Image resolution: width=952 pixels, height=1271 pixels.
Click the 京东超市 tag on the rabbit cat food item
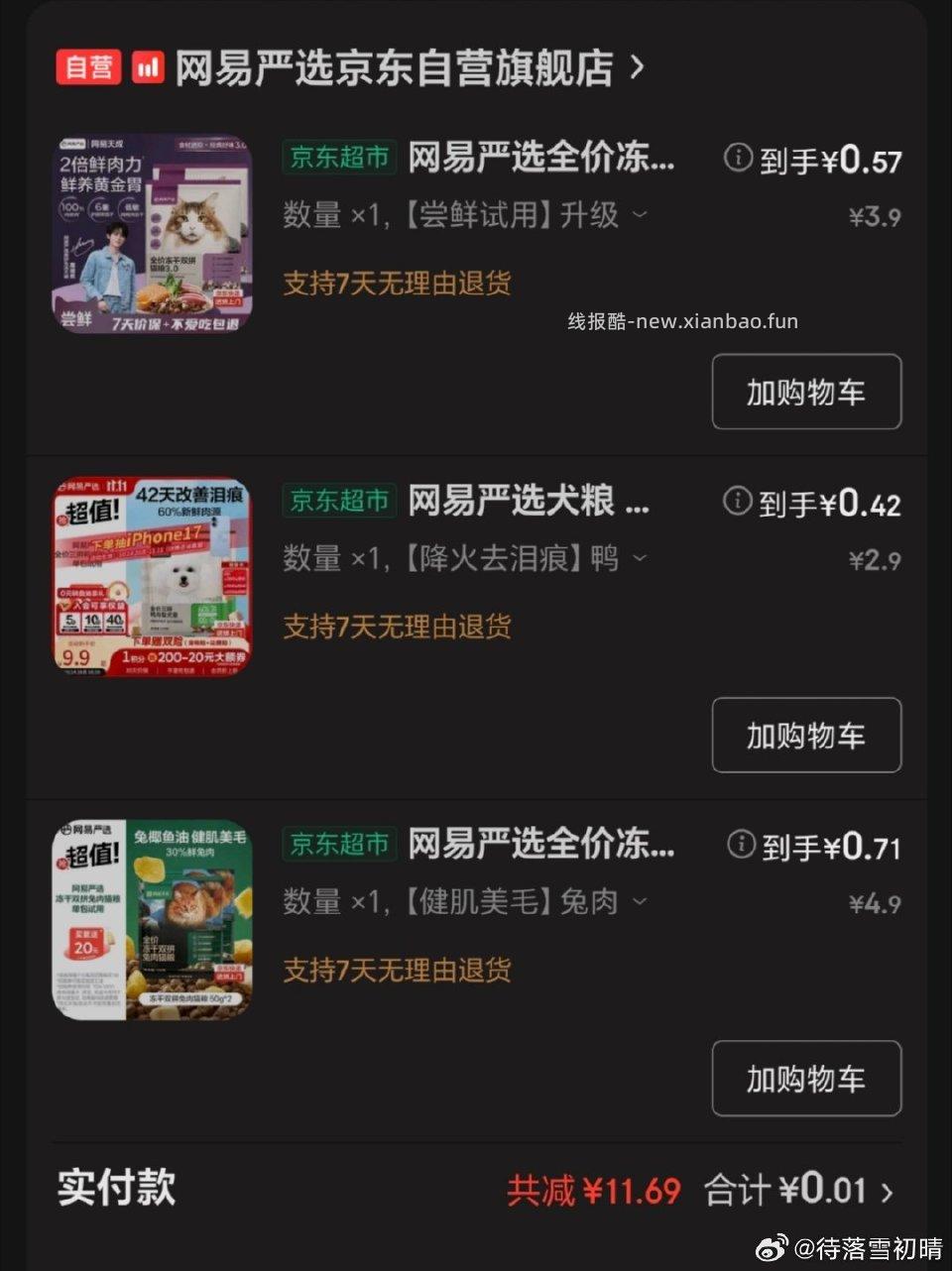click(x=338, y=845)
